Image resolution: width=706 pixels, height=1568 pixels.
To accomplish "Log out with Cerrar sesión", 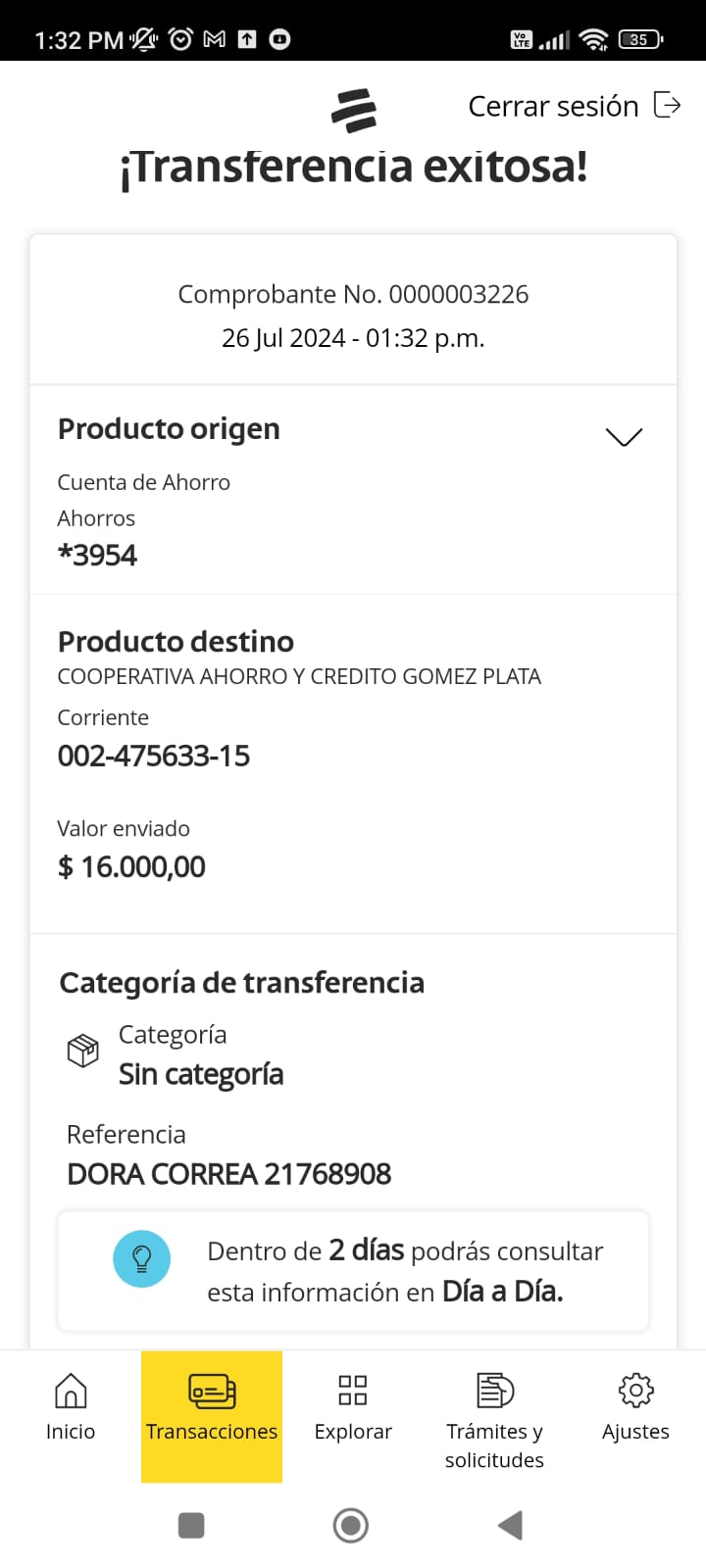I will coord(574,106).
